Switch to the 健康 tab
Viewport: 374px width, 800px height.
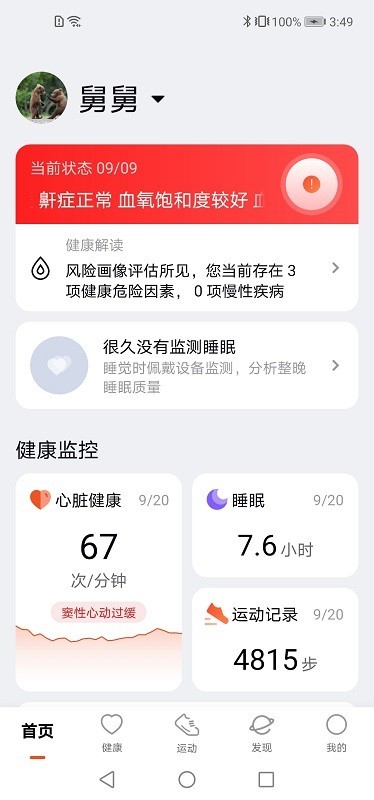coord(112,734)
